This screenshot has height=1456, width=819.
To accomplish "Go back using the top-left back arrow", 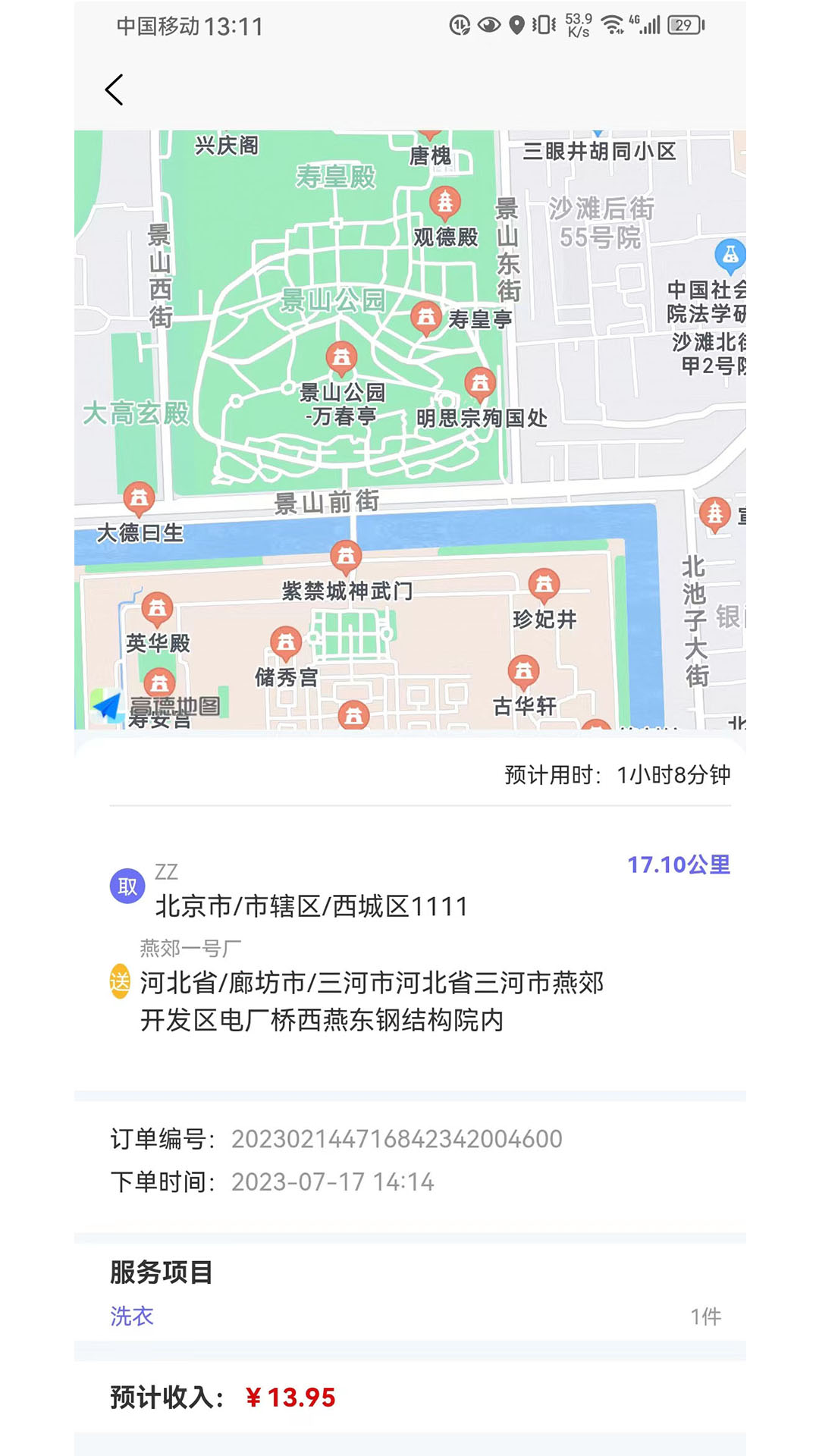I will click(x=112, y=89).
